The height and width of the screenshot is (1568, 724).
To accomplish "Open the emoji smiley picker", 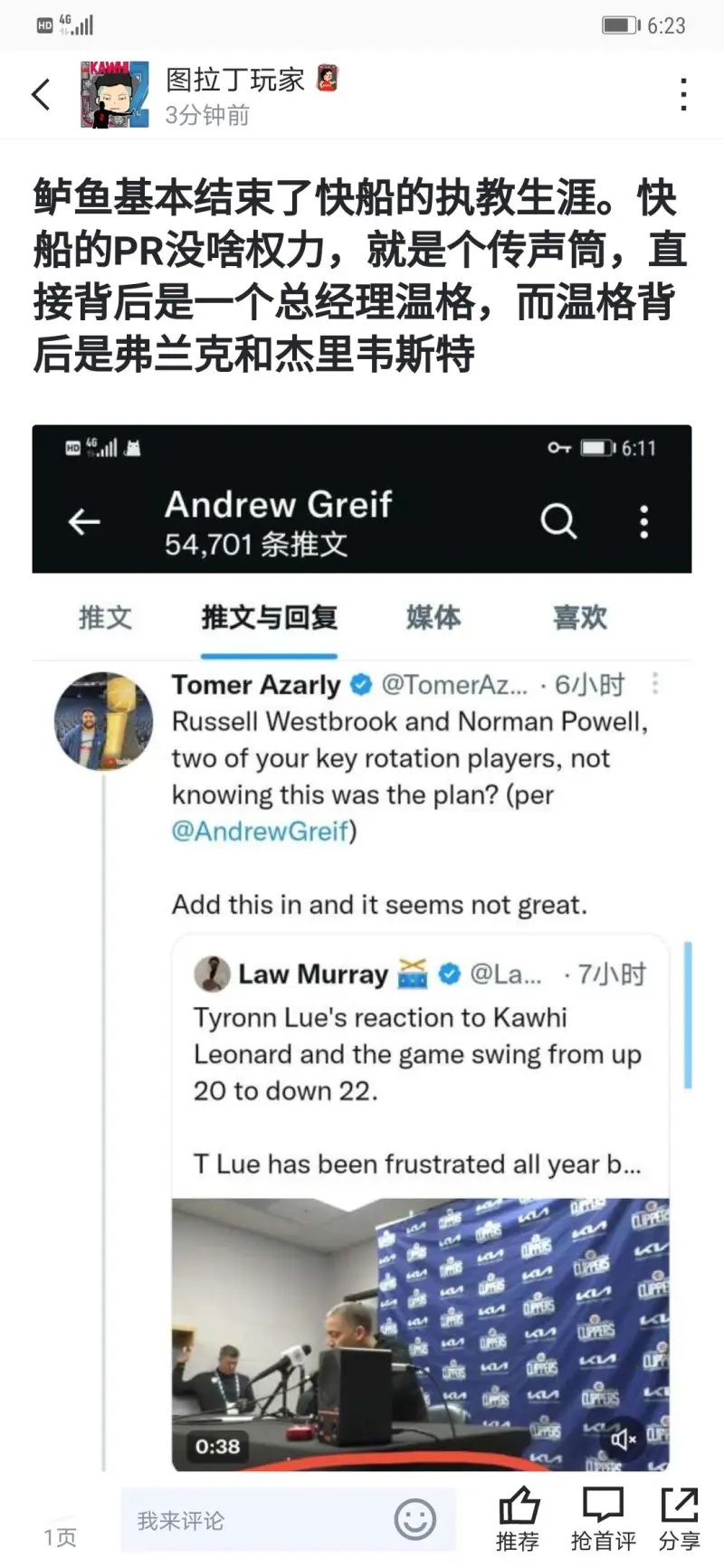I will tap(415, 1520).
